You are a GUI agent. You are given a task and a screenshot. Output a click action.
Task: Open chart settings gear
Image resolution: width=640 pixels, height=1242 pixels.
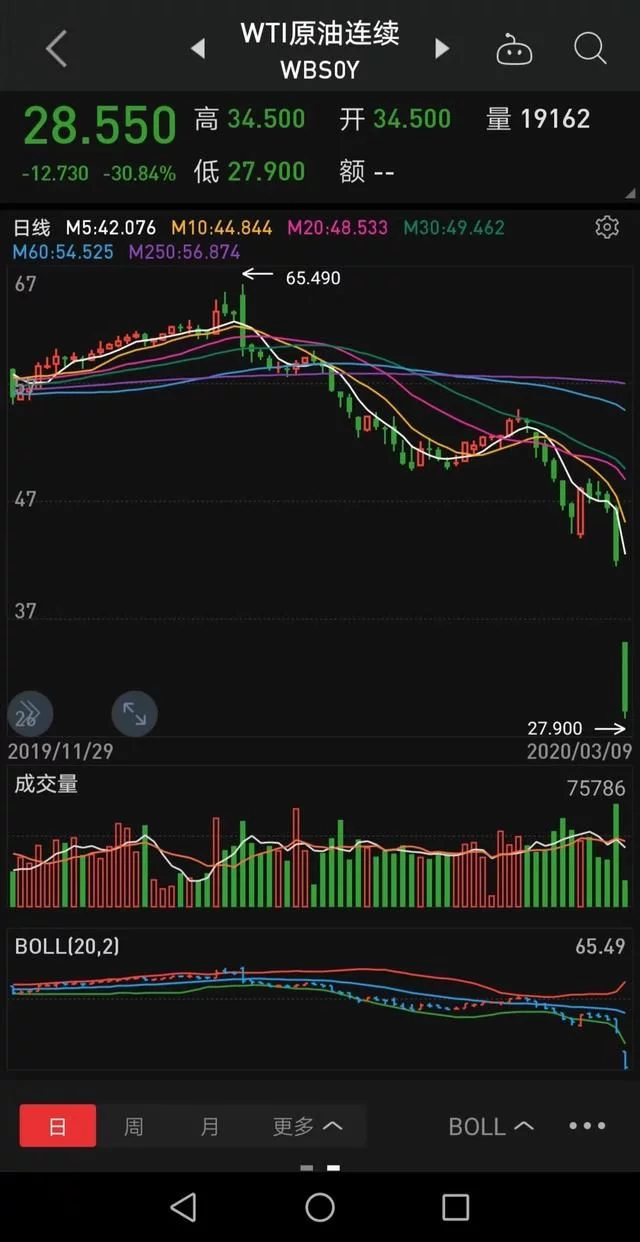pyautogui.click(x=607, y=227)
